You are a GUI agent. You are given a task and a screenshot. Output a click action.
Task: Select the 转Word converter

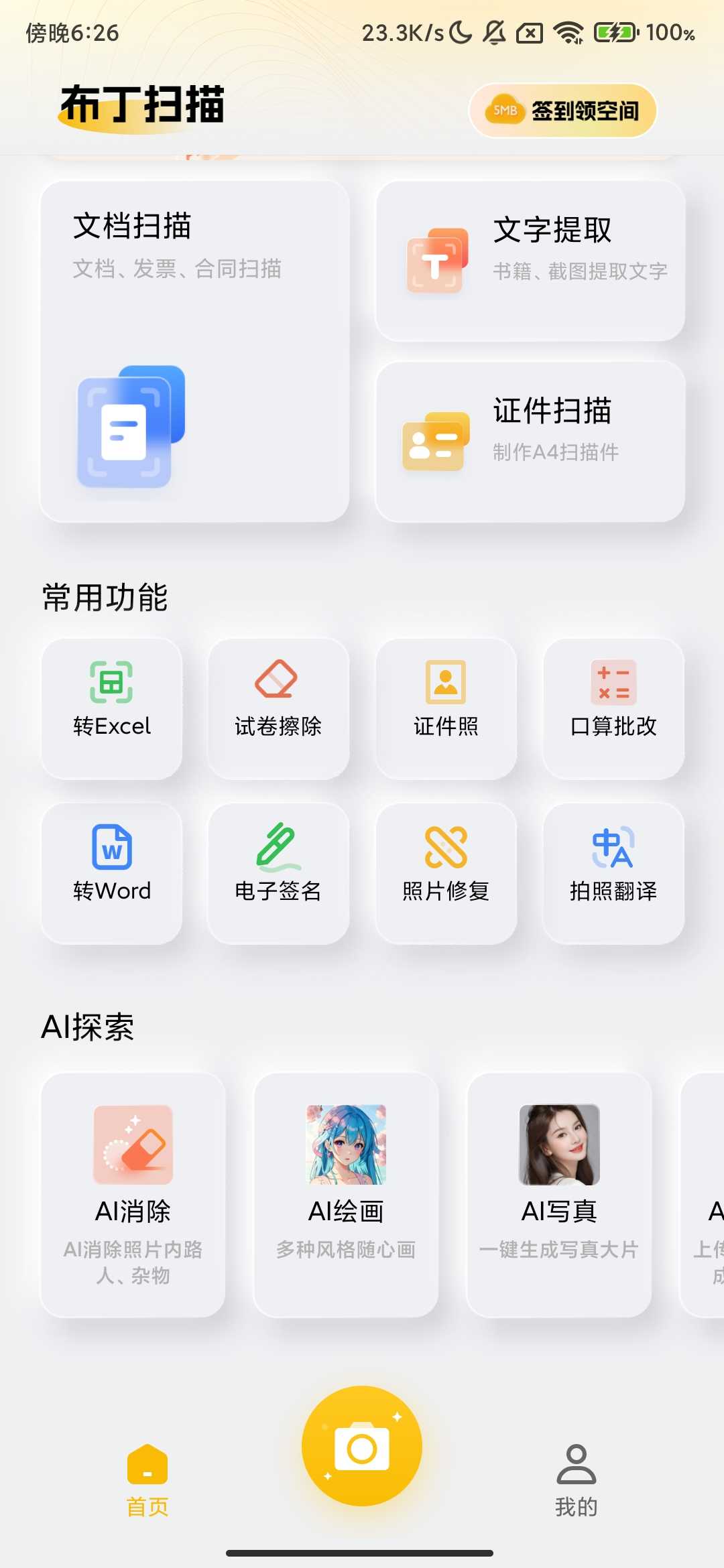112,872
